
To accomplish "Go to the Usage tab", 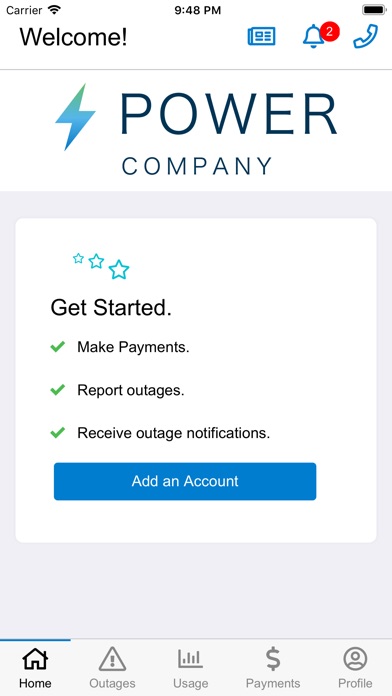I will (x=190, y=667).
